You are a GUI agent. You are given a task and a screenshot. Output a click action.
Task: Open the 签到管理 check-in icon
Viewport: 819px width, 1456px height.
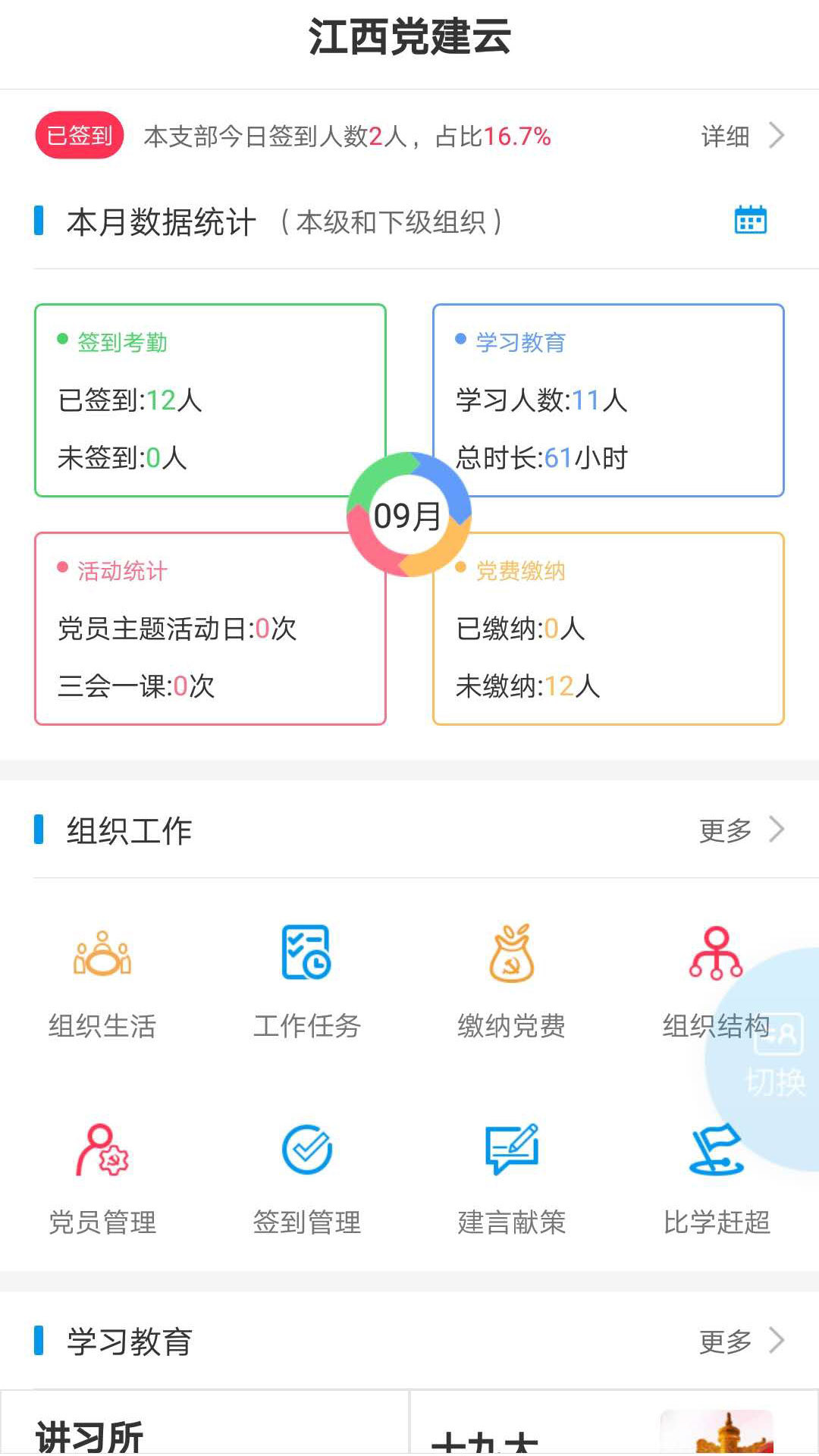[306, 1172]
